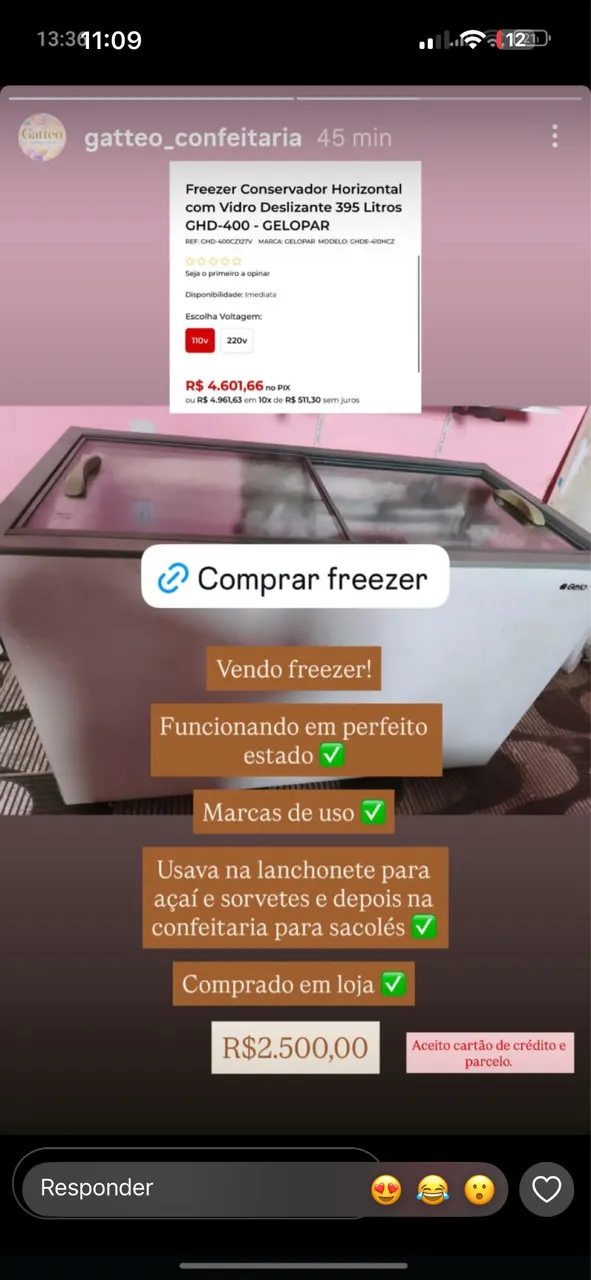The height and width of the screenshot is (1280, 591).
Task: Open the Comprar freezer link sticker
Action: 295,578
